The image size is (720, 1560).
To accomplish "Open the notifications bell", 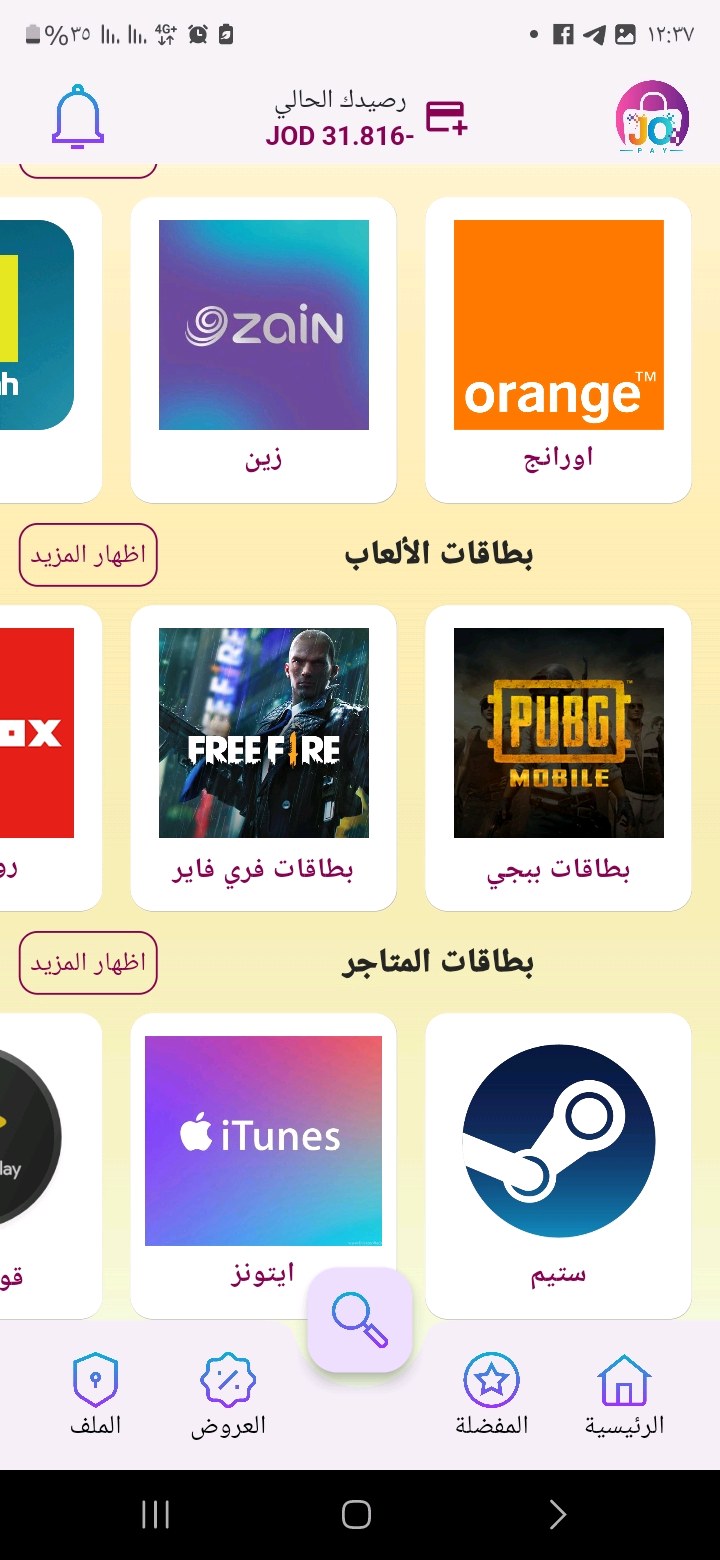I will point(78,118).
